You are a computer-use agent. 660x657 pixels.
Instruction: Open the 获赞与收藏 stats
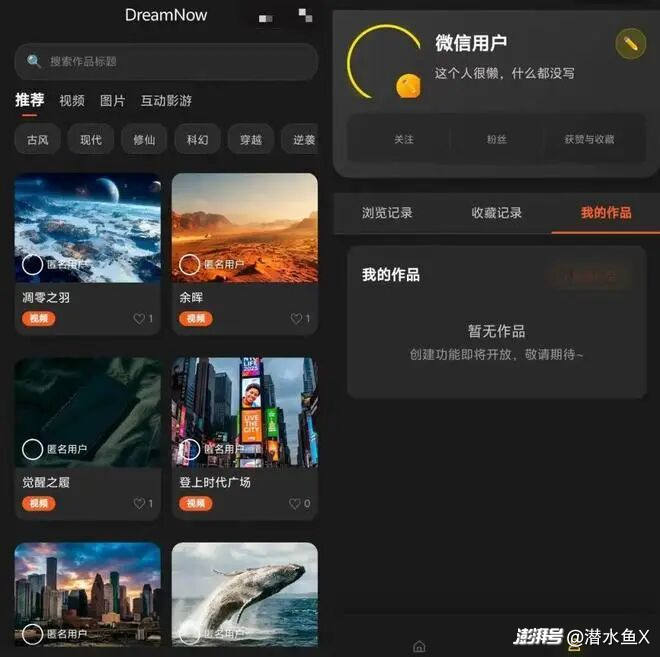[x=589, y=139]
